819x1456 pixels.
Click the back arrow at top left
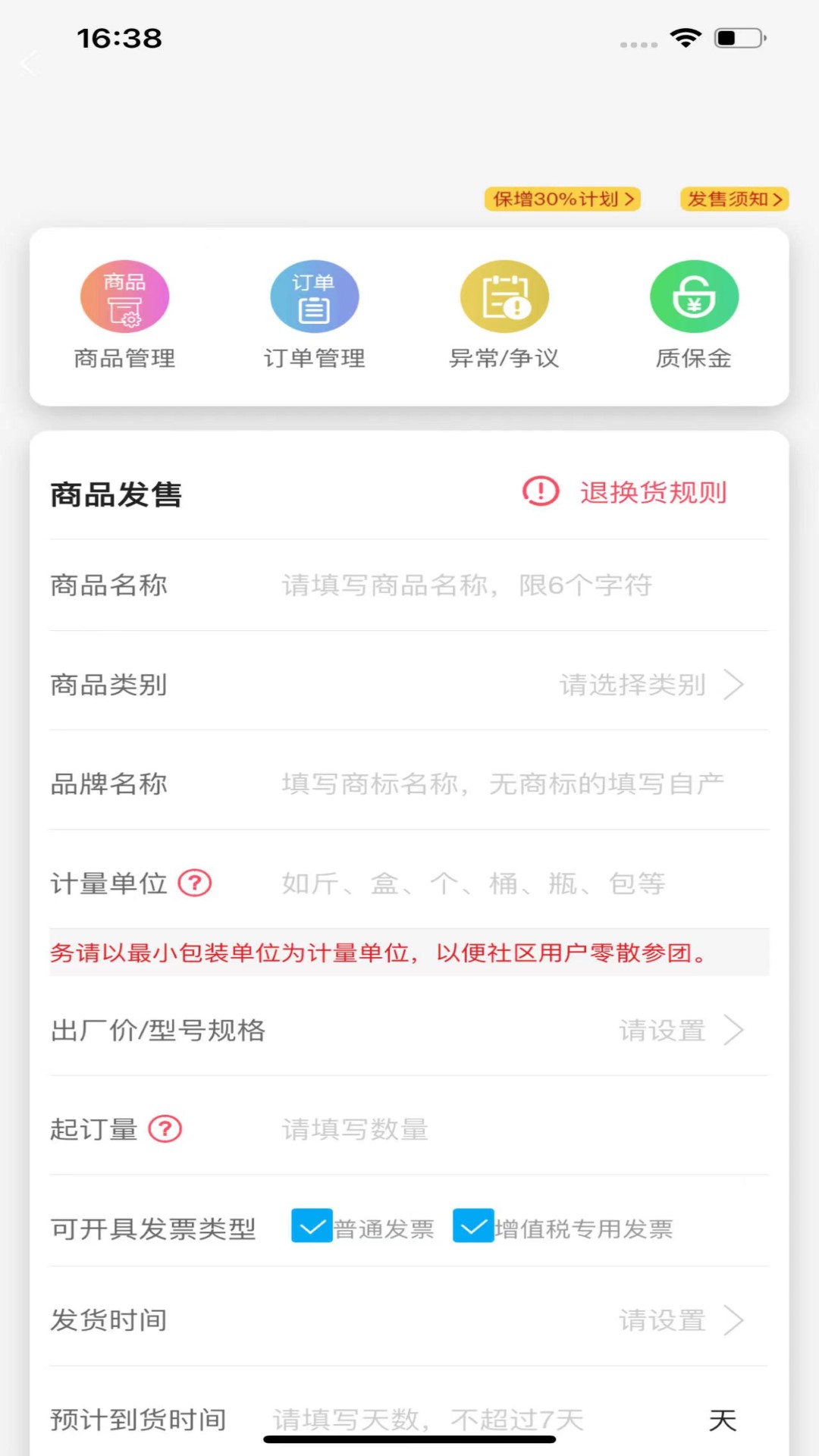pyautogui.click(x=29, y=64)
